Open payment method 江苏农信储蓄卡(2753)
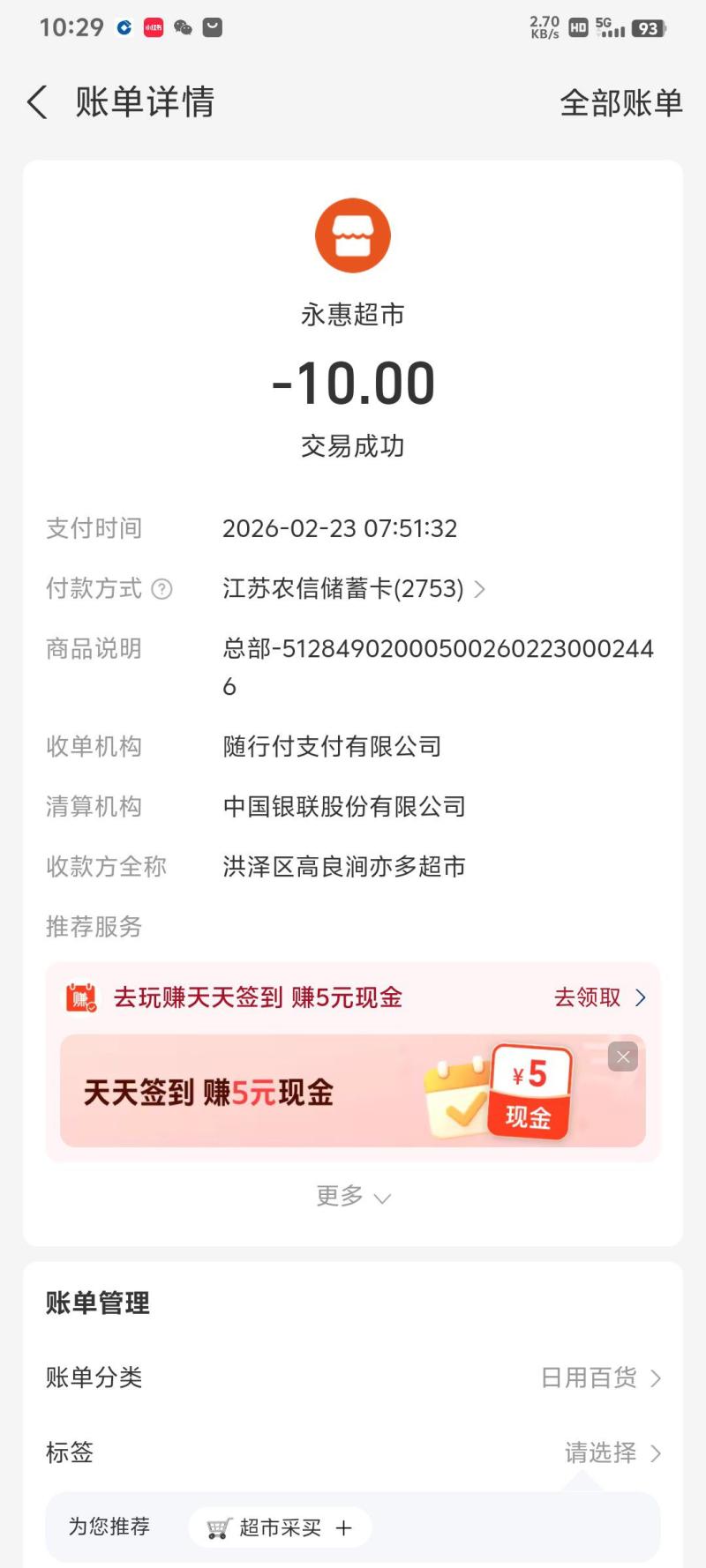The width and height of the screenshot is (706, 1568). 353,588
